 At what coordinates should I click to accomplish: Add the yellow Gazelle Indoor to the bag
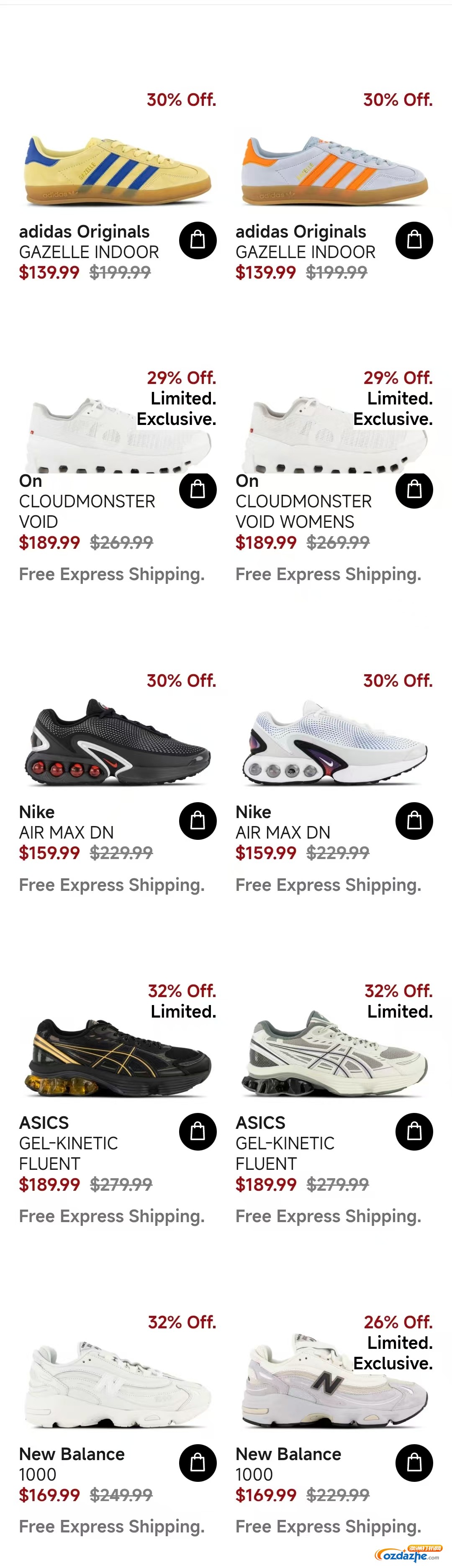[198, 240]
